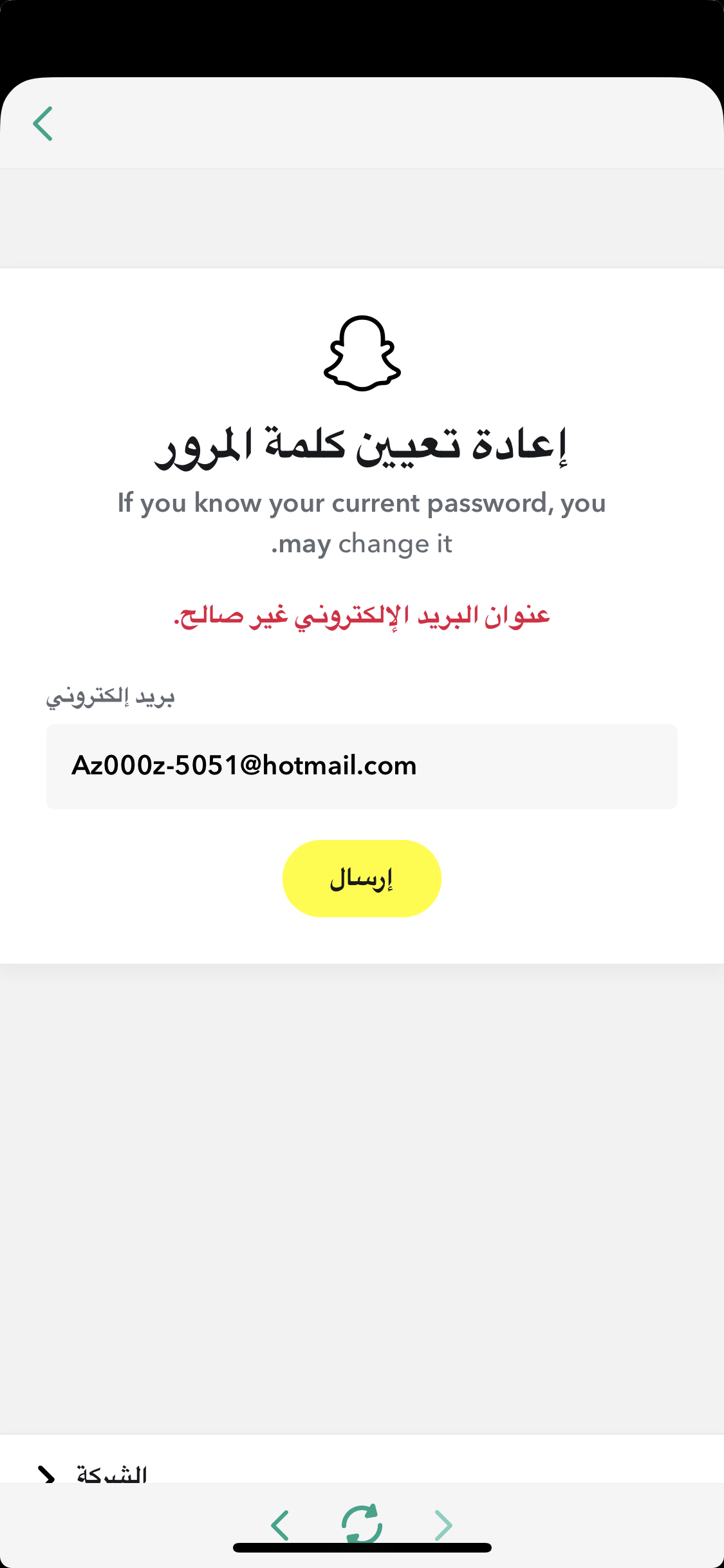The height and width of the screenshot is (1568, 724).
Task: Tap the yellow إرسال send button
Action: (x=362, y=879)
